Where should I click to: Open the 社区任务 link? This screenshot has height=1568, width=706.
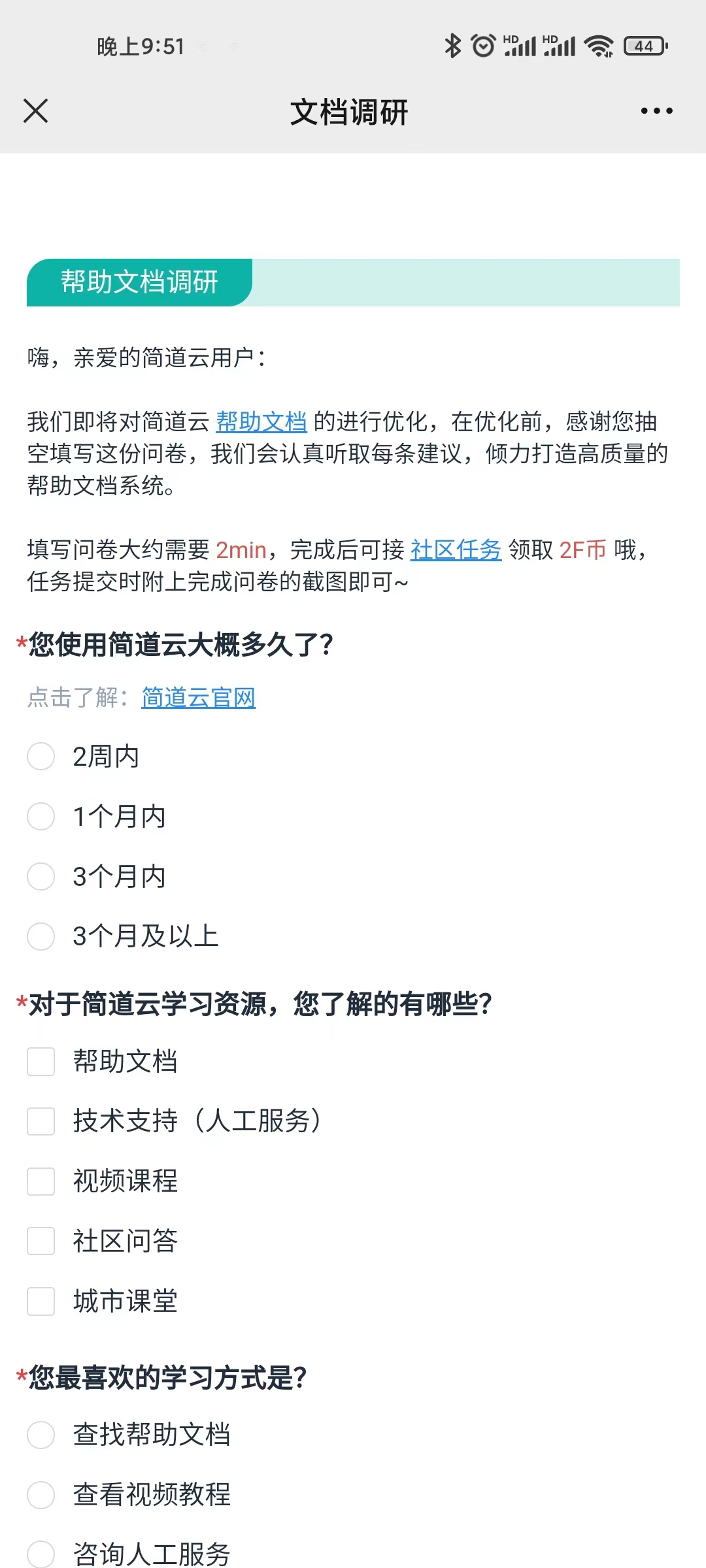(x=456, y=550)
